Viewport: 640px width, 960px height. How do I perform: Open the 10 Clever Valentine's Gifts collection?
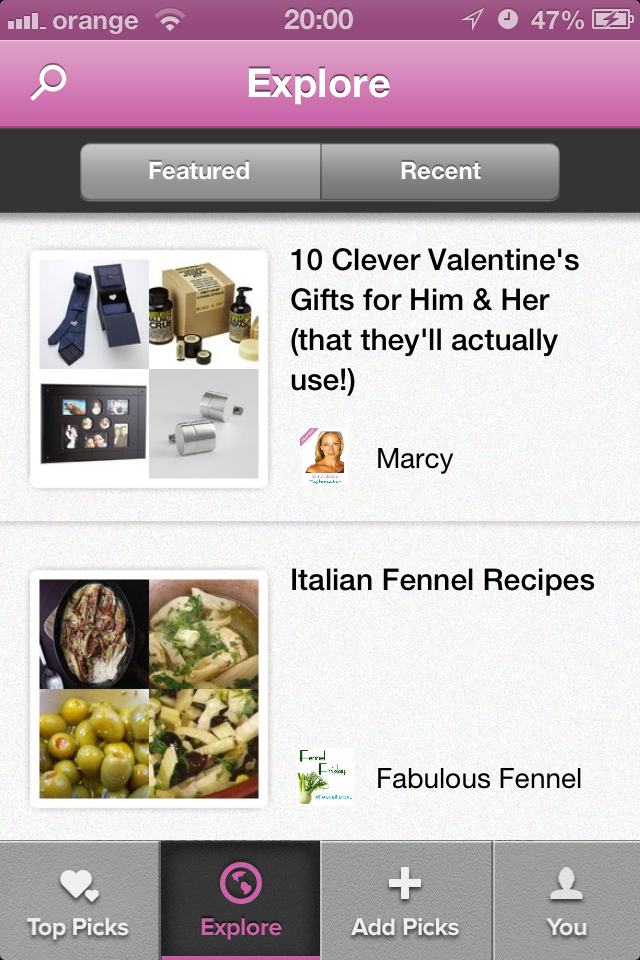click(434, 320)
